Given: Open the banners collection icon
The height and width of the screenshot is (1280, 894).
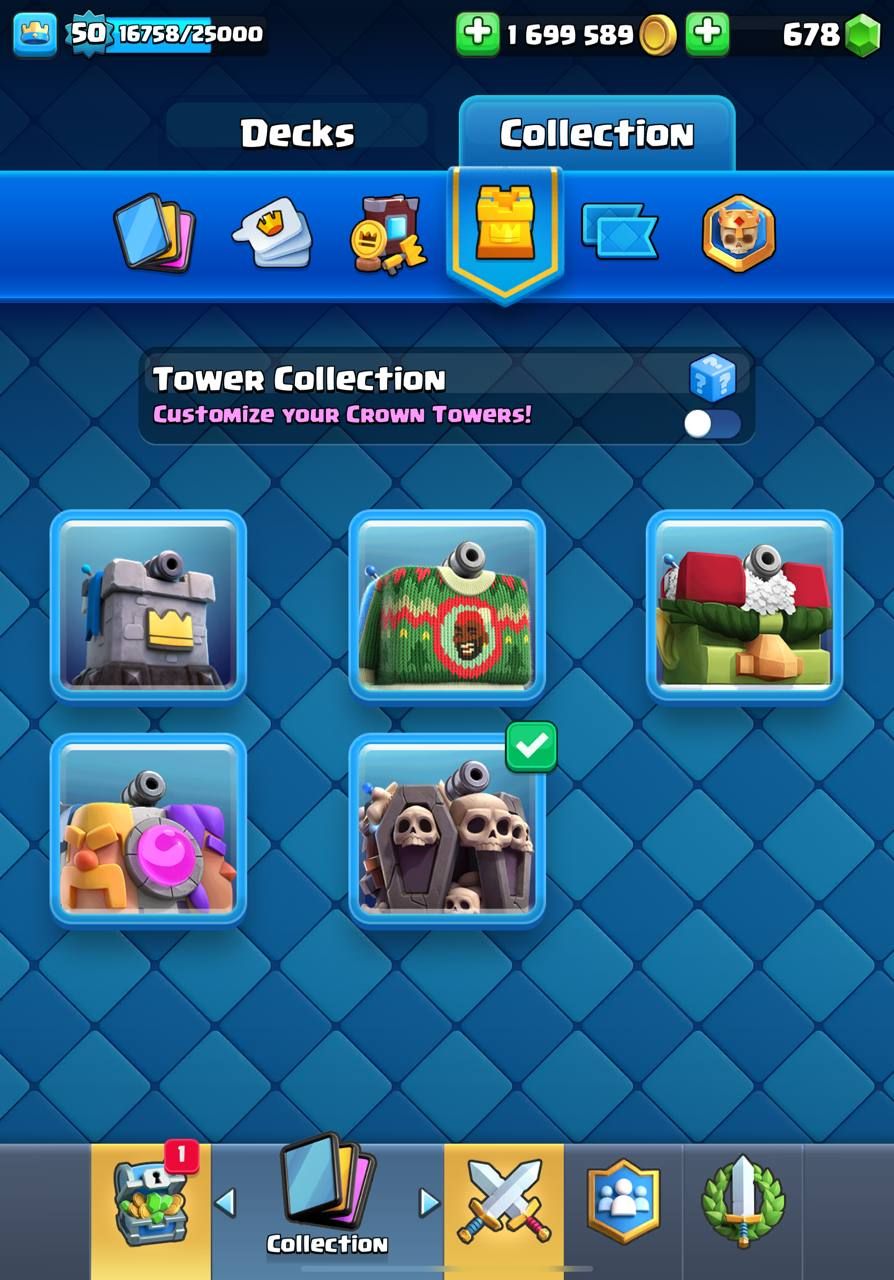Looking at the screenshot, I should pyautogui.click(x=619, y=232).
